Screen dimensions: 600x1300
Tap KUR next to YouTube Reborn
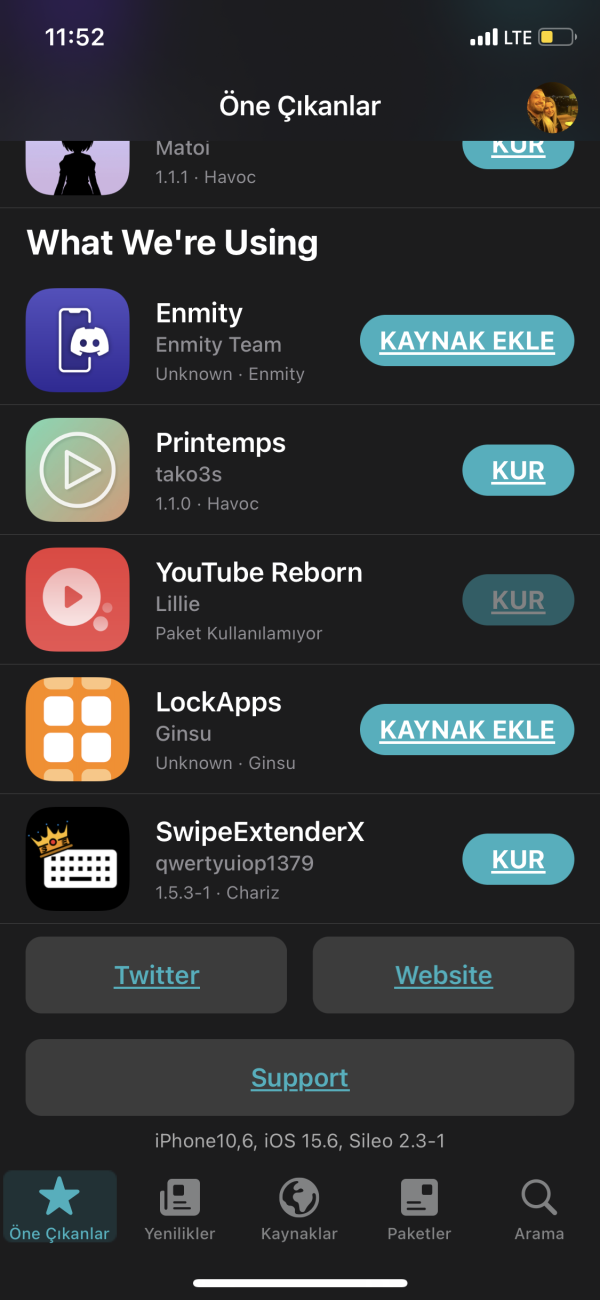tap(518, 601)
